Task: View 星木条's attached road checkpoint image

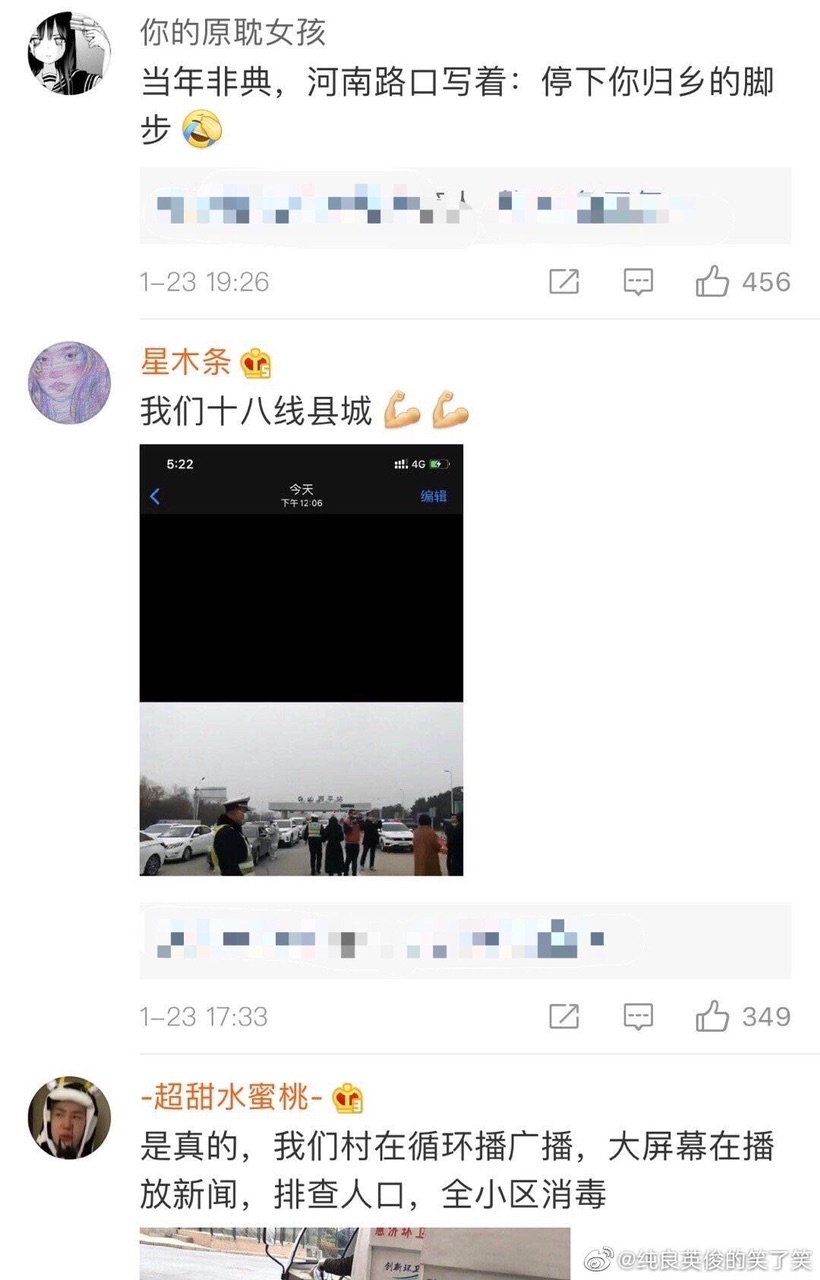Action: click(301, 660)
